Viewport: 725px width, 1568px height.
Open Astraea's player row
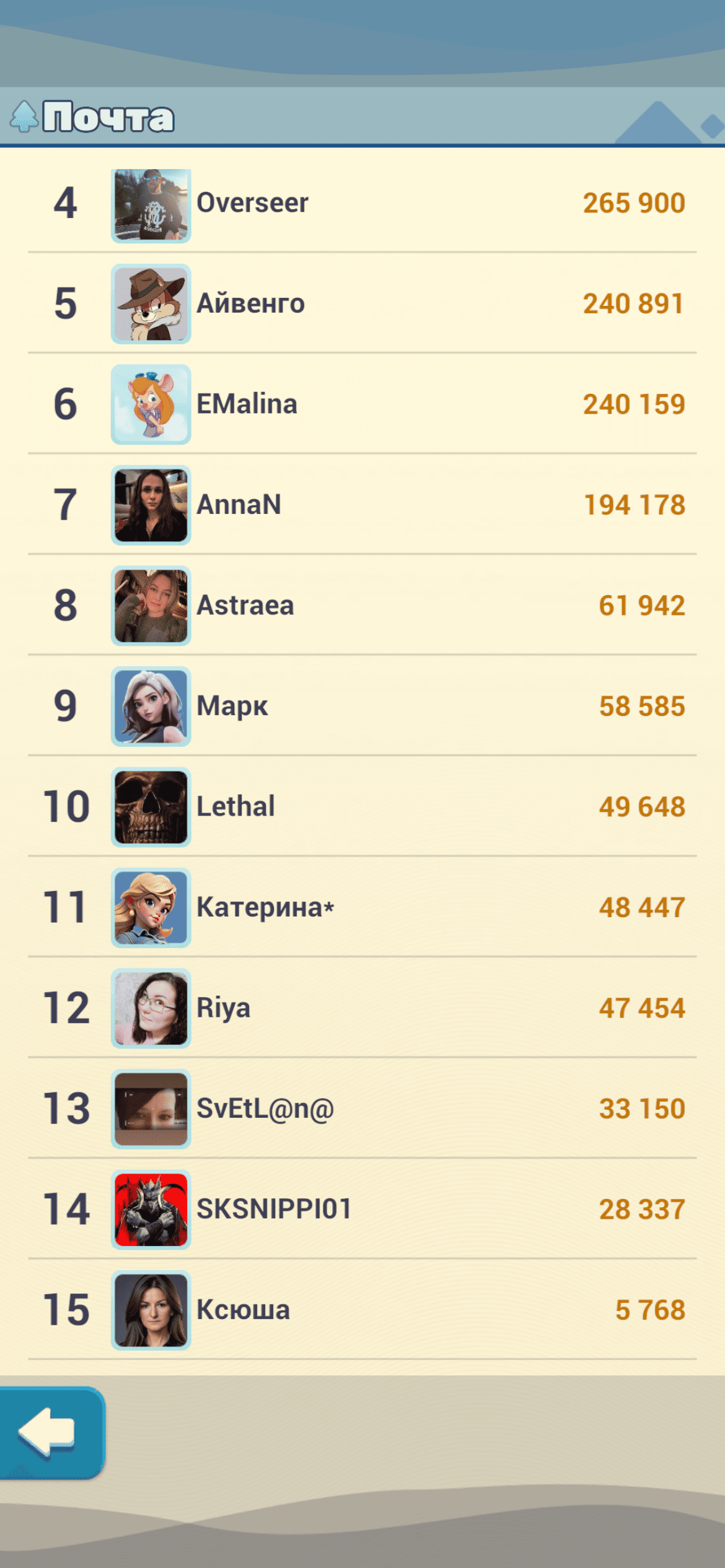[362, 606]
